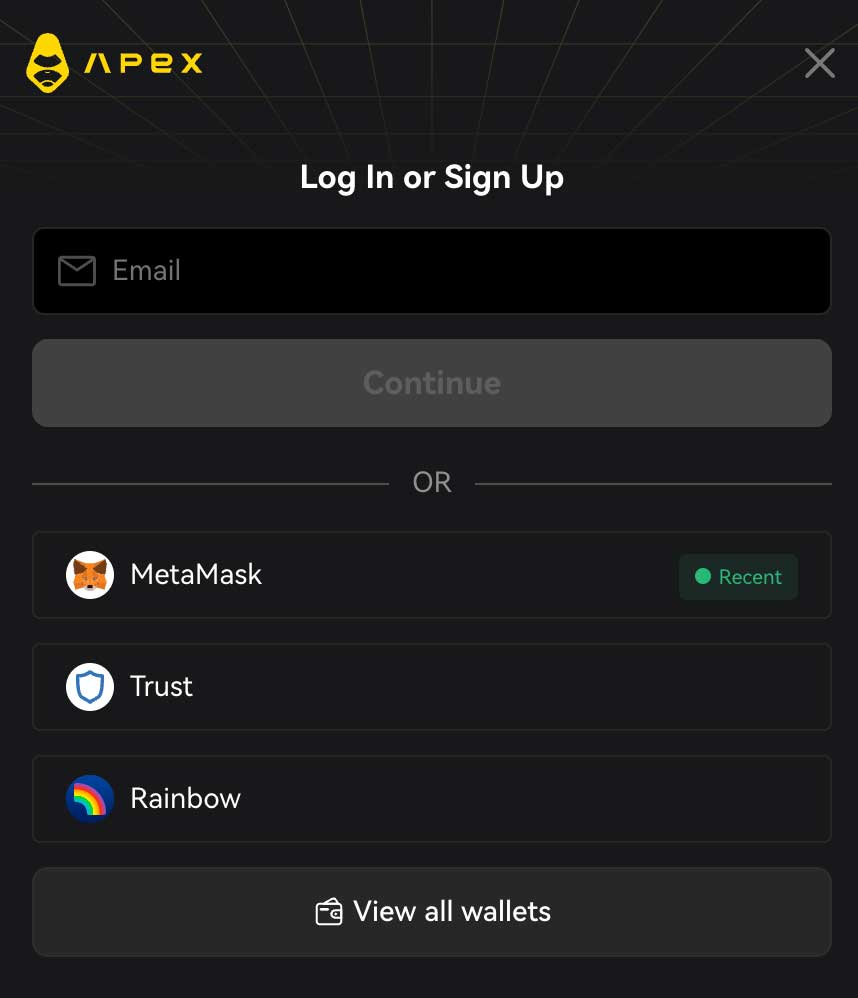Click the Rainbow wallet rainbow icon
Screen dimensions: 858x998
pyautogui.click(x=90, y=799)
